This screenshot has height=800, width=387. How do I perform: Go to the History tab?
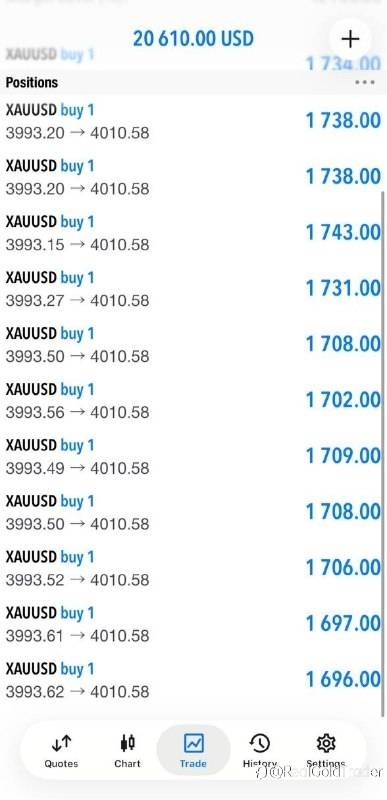[260, 751]
